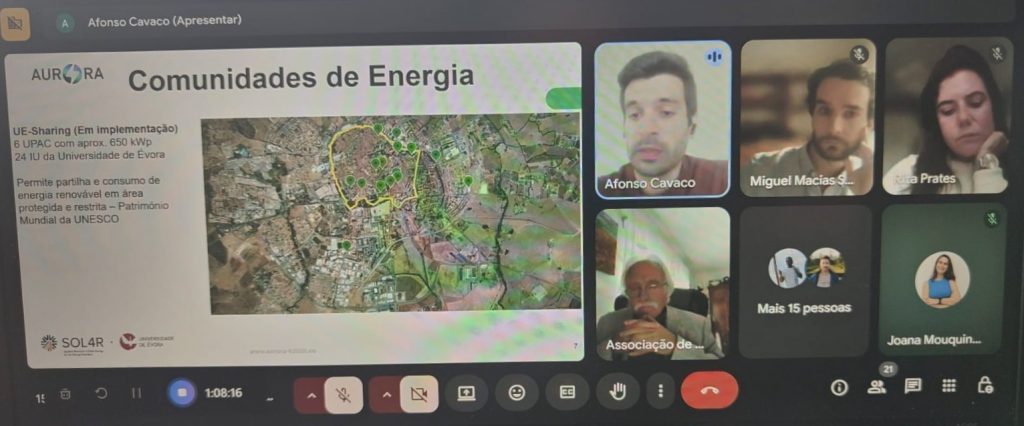Stop the recording indicator button
This screenshot has width=1024, height=426.
tap(182, 393)
